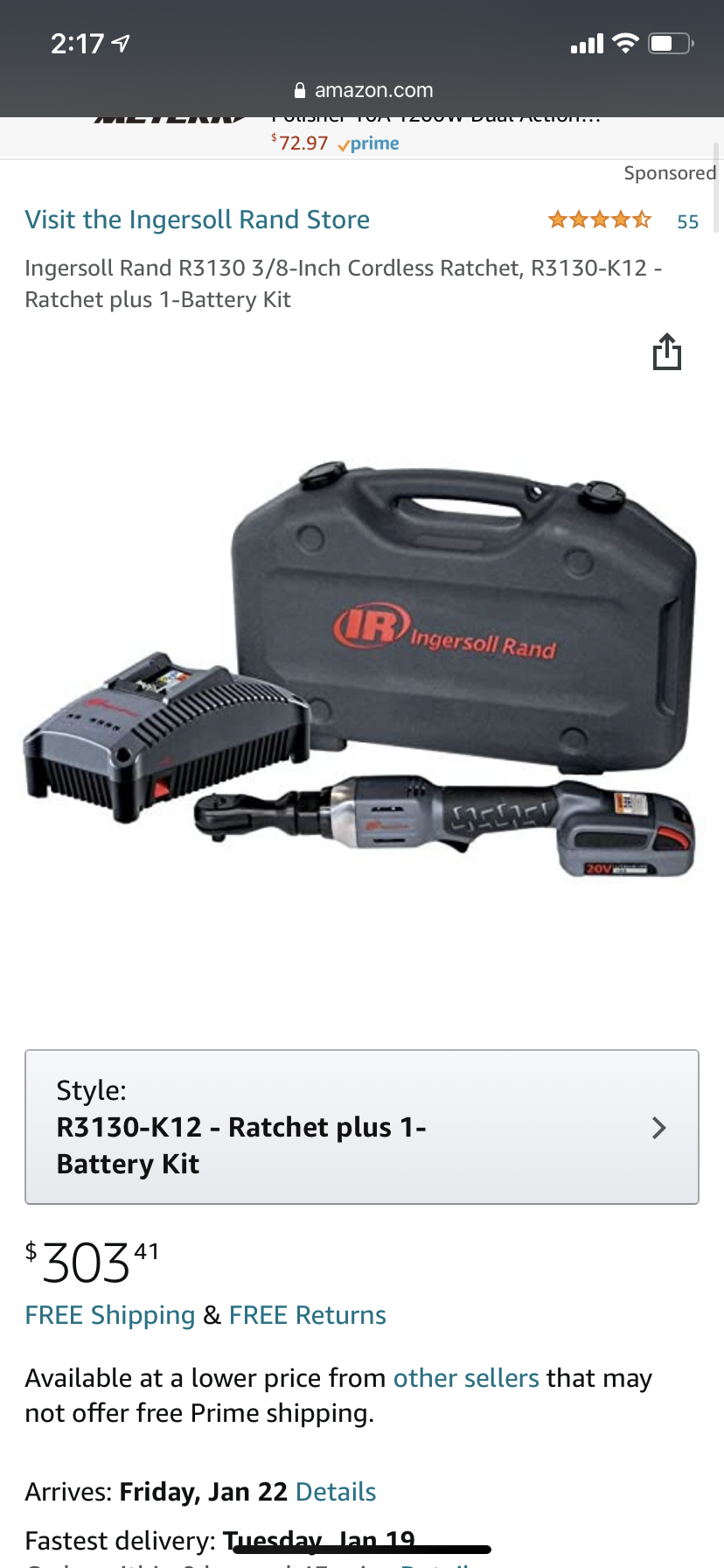Tap the share icon

pyautogui.click(x=667, y=351)
